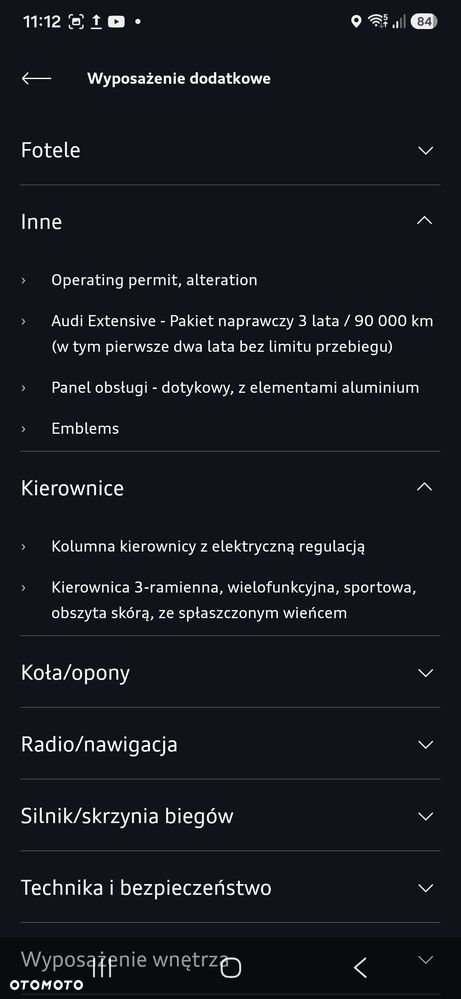Expand the Radio/nawigacja section
This screenshot has height=999, width=461.
point(230,744)
